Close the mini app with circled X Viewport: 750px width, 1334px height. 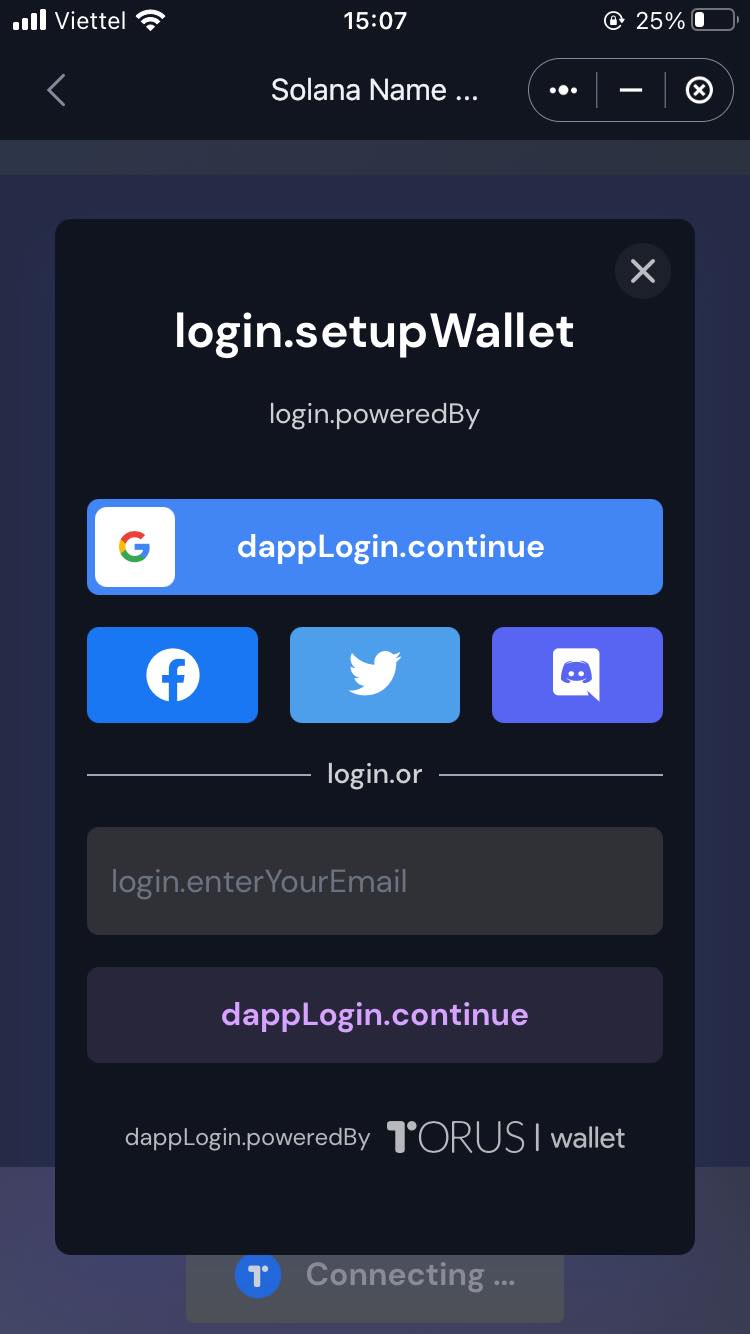(x=699, y=91)
